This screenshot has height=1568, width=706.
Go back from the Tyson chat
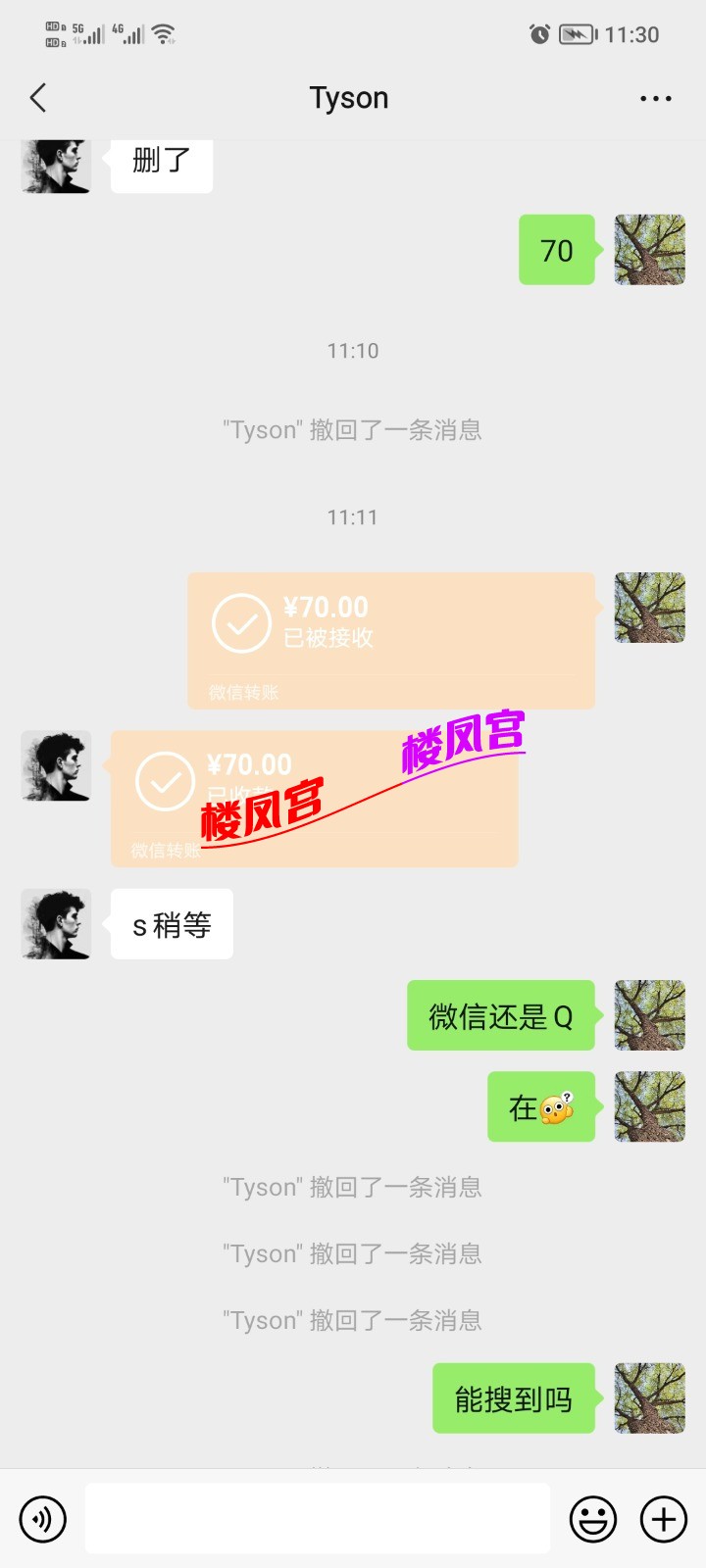click(38, 98)
